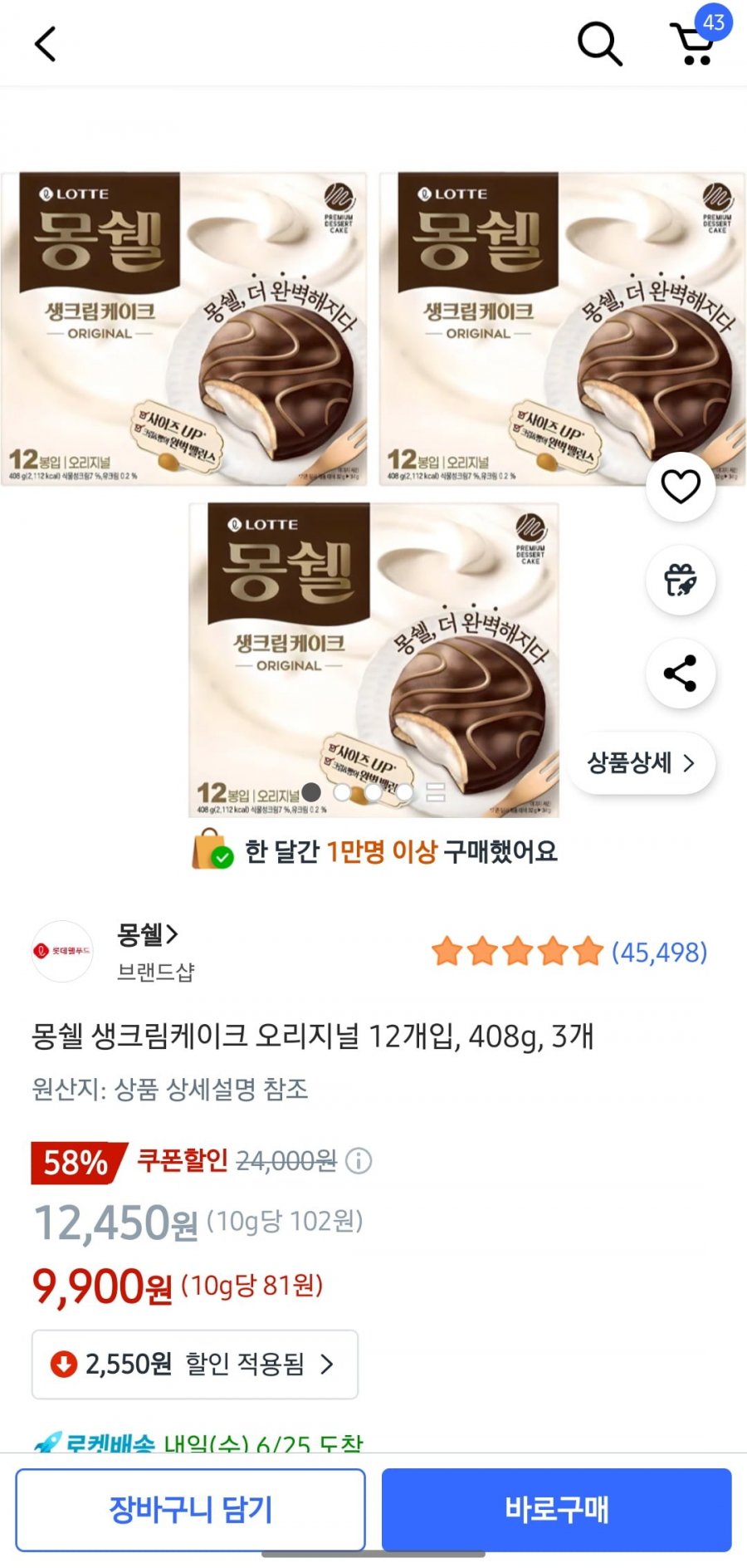Share this product
This screenshot has height=1568, width=747.
click(681, 674)
